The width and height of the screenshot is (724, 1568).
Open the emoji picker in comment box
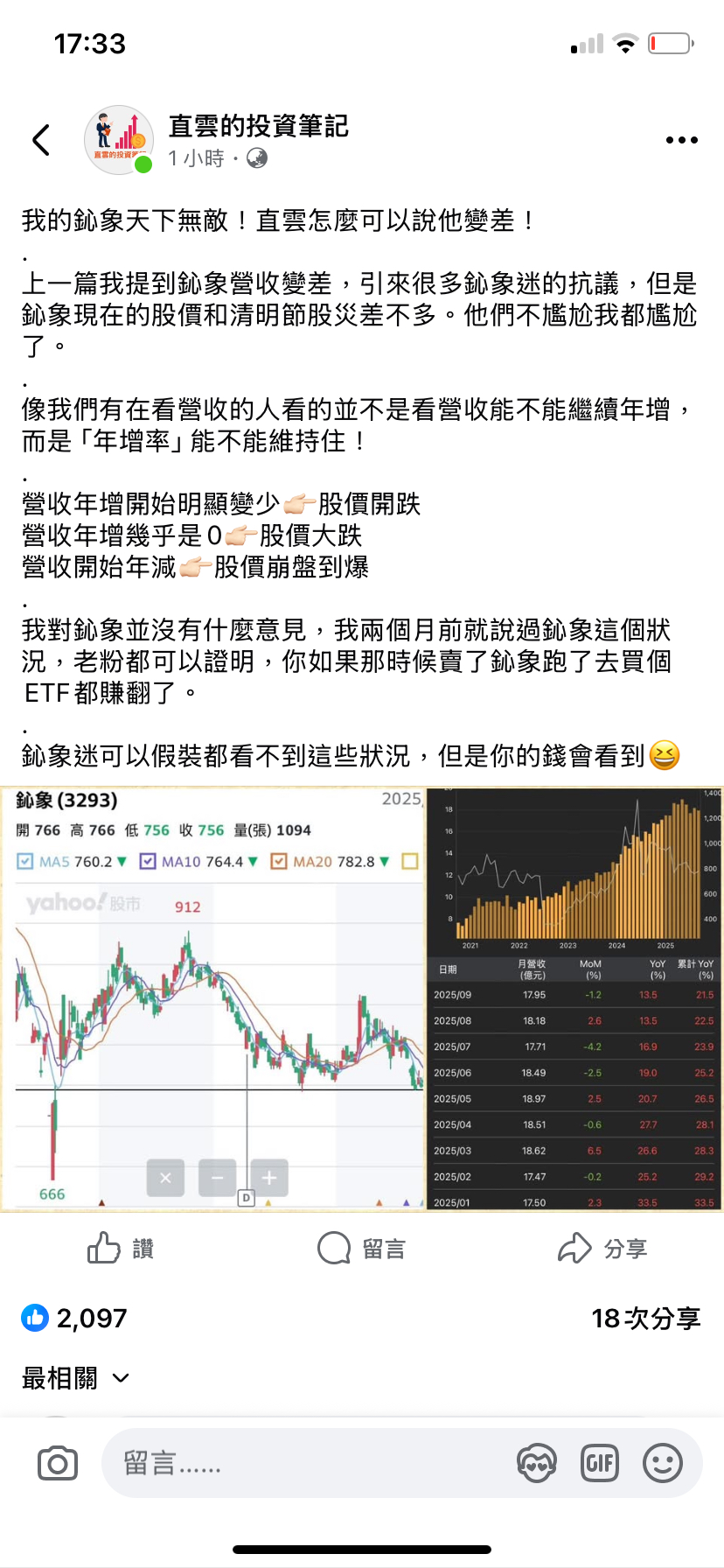click(663, 1463)
